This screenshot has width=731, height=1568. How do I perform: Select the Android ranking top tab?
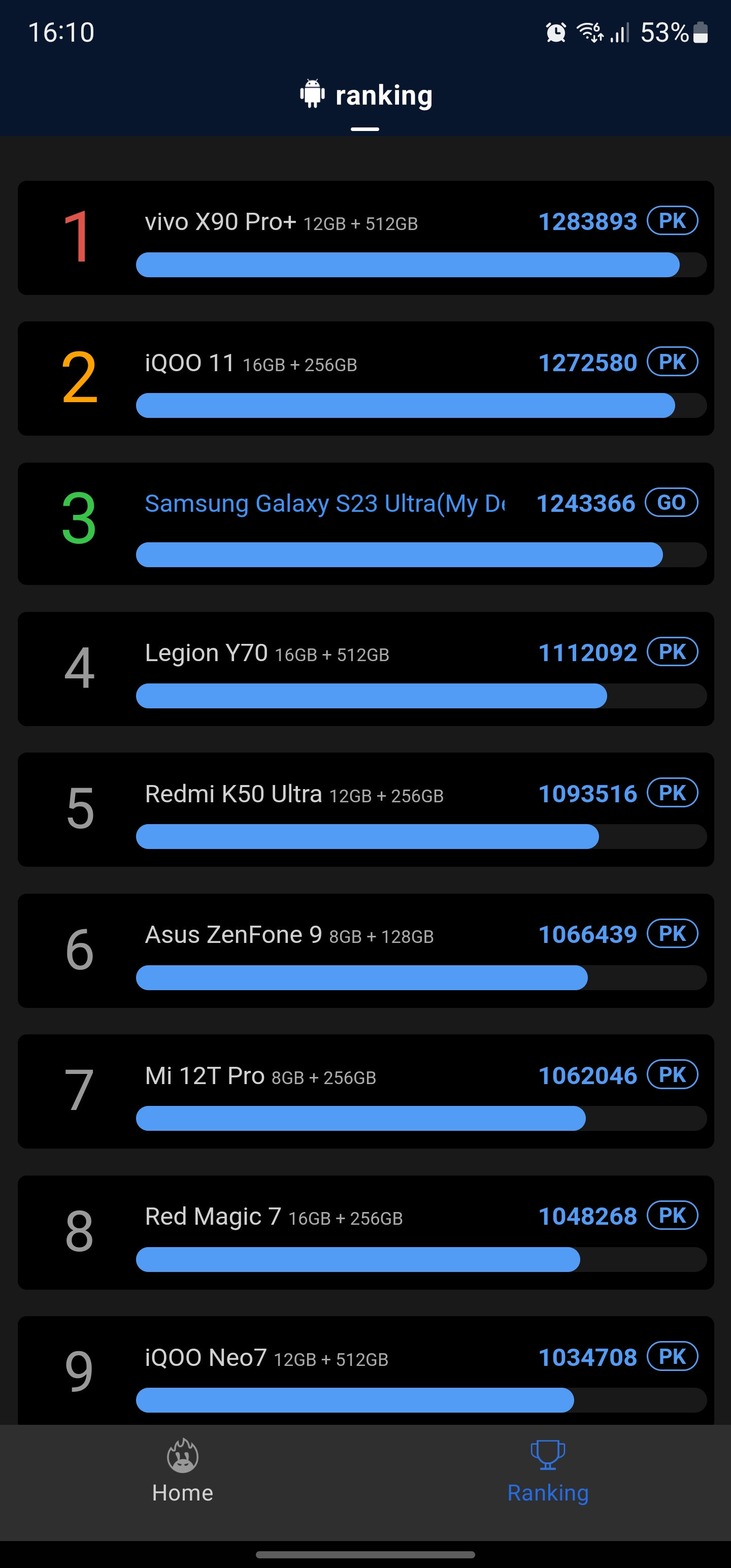tap(366, 95)
